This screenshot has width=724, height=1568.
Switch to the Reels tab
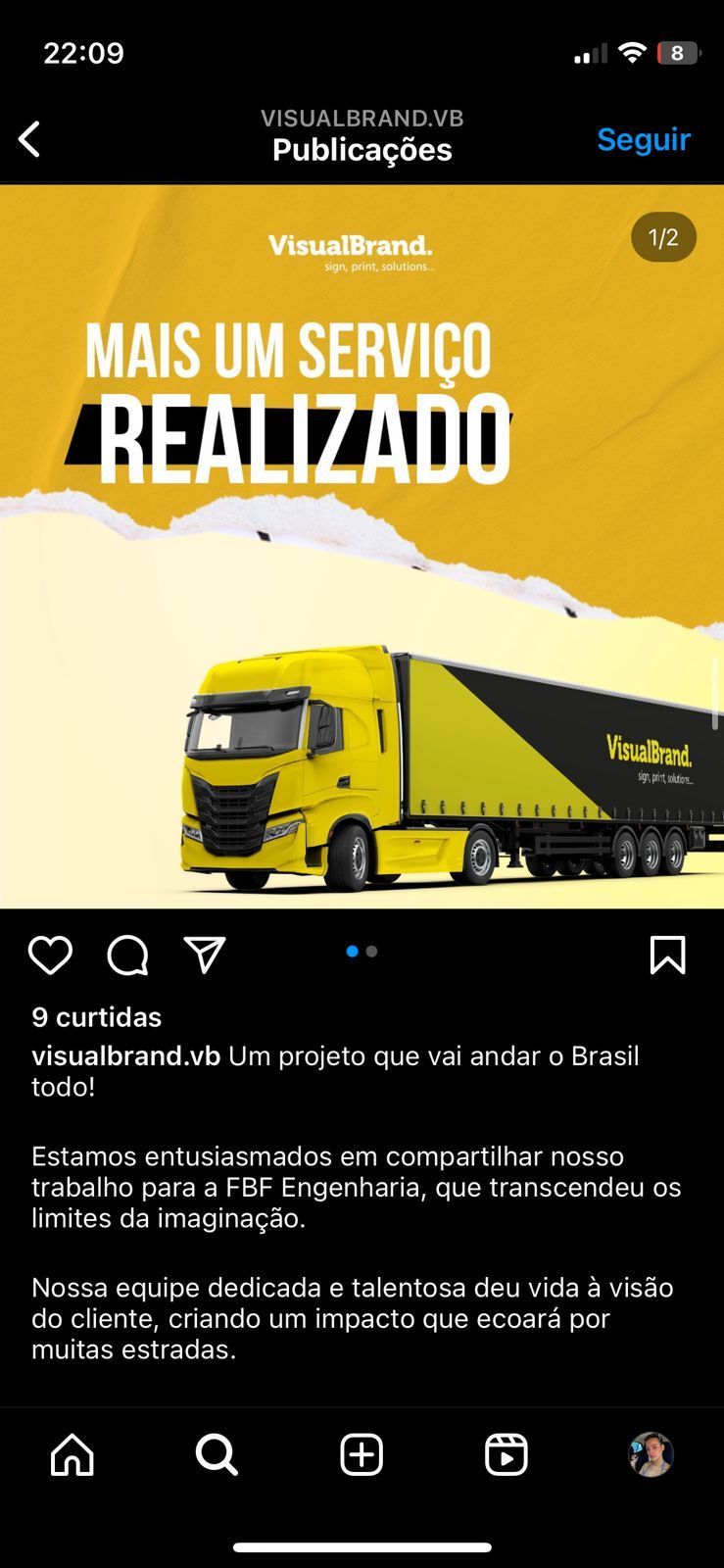507,1454
